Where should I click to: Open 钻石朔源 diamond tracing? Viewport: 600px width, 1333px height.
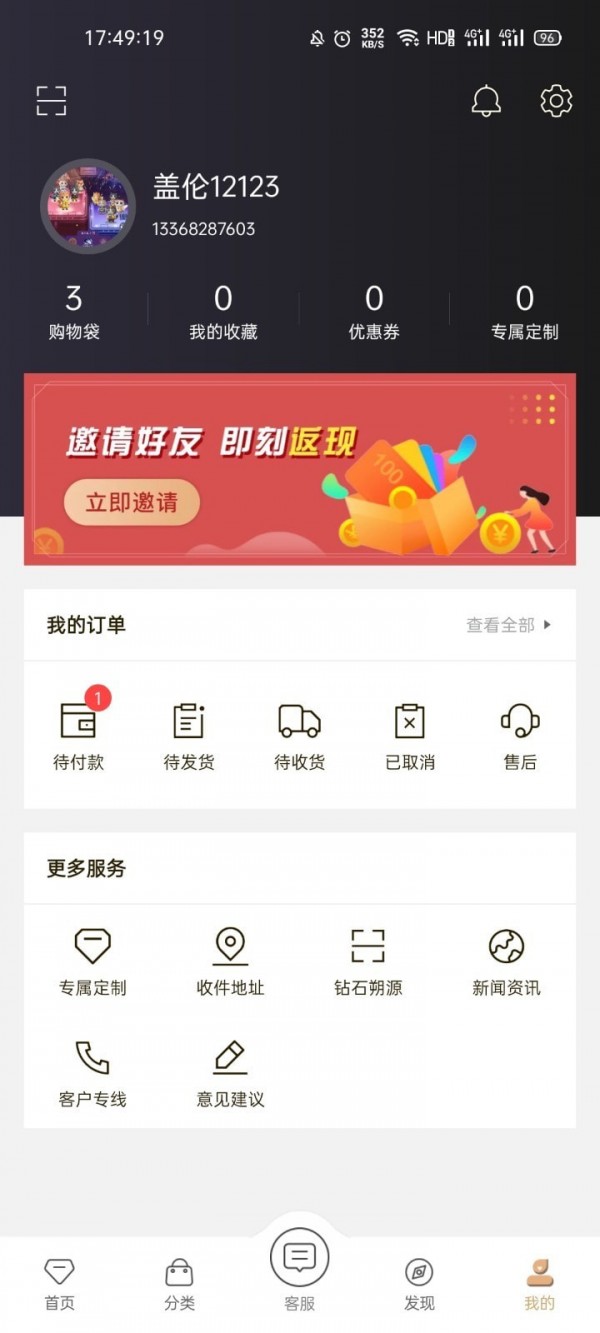tap(368, 960)
